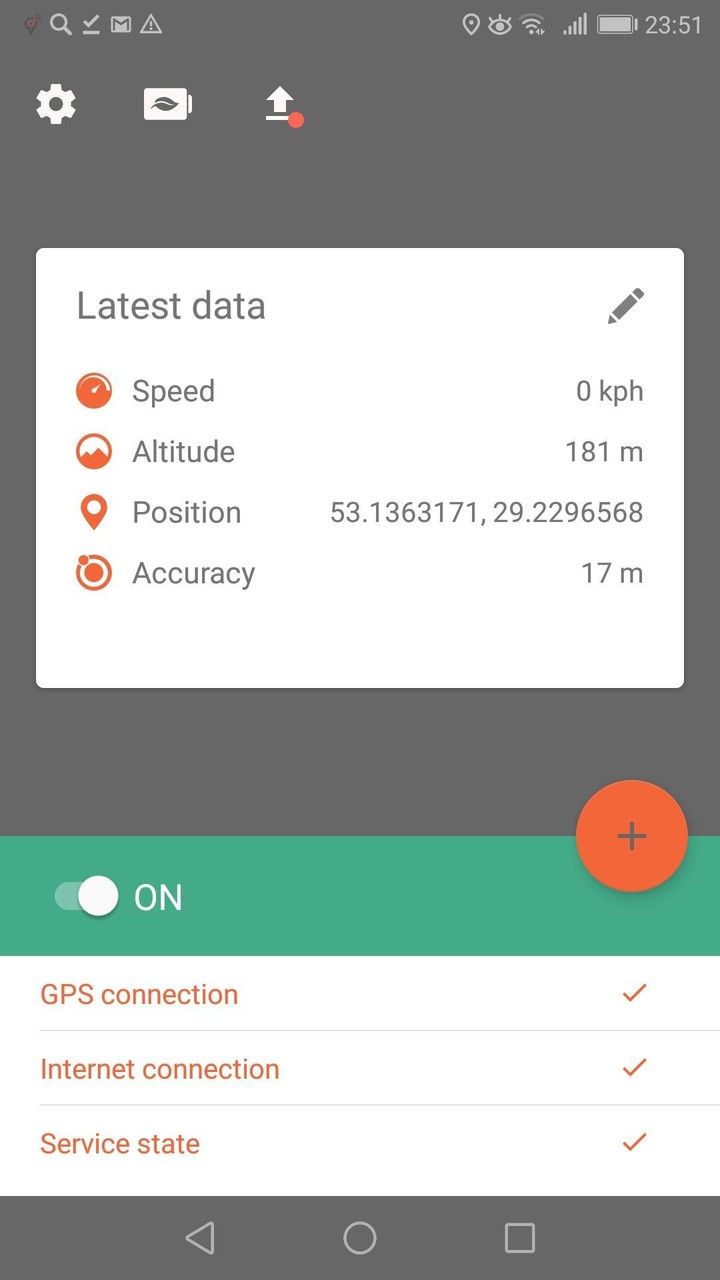Tap the Position pin icon
This screenshot has height=1280, width=720.
(93, 512)
